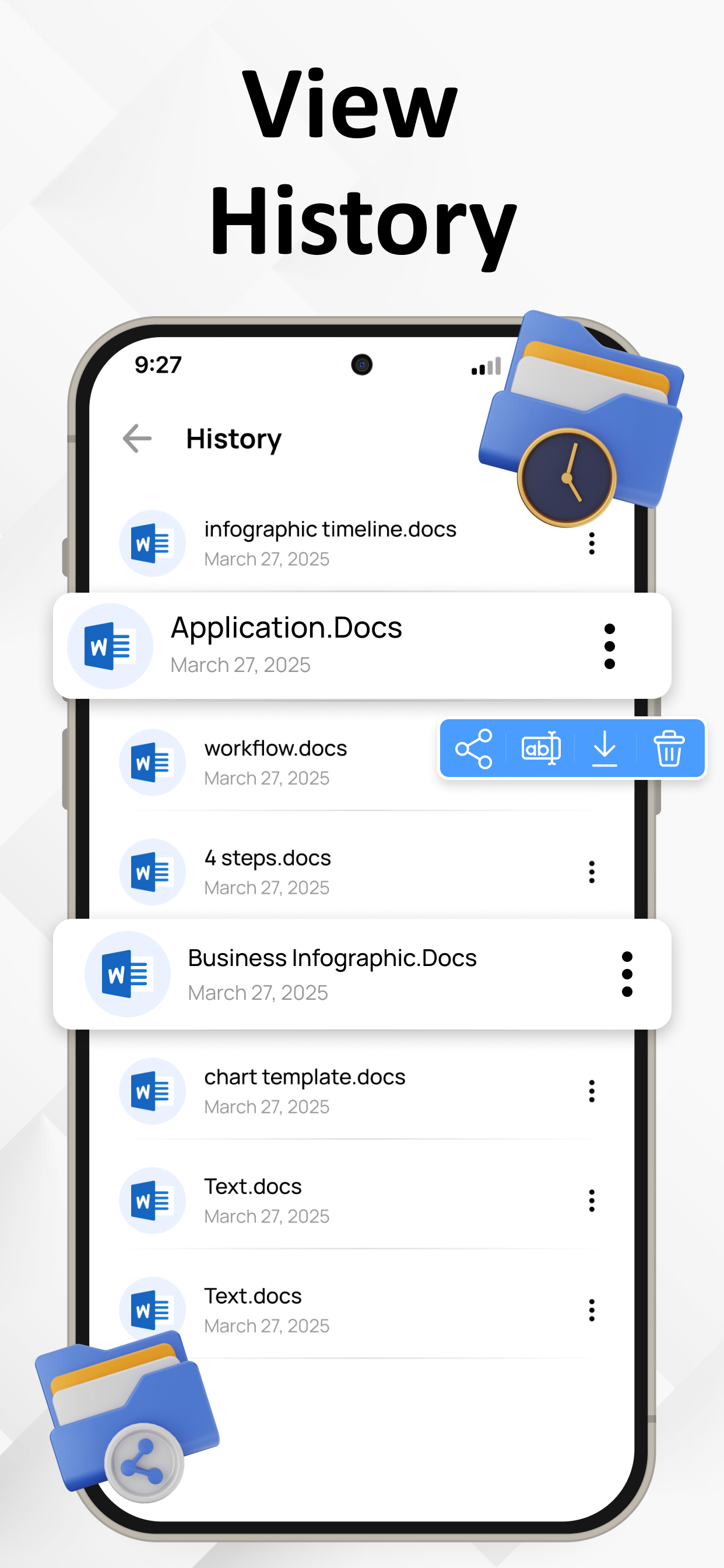This screenshot has width=724, height=1568.
Task: Open the three-dot menu for Application.Docs
Action: point(610,646)
